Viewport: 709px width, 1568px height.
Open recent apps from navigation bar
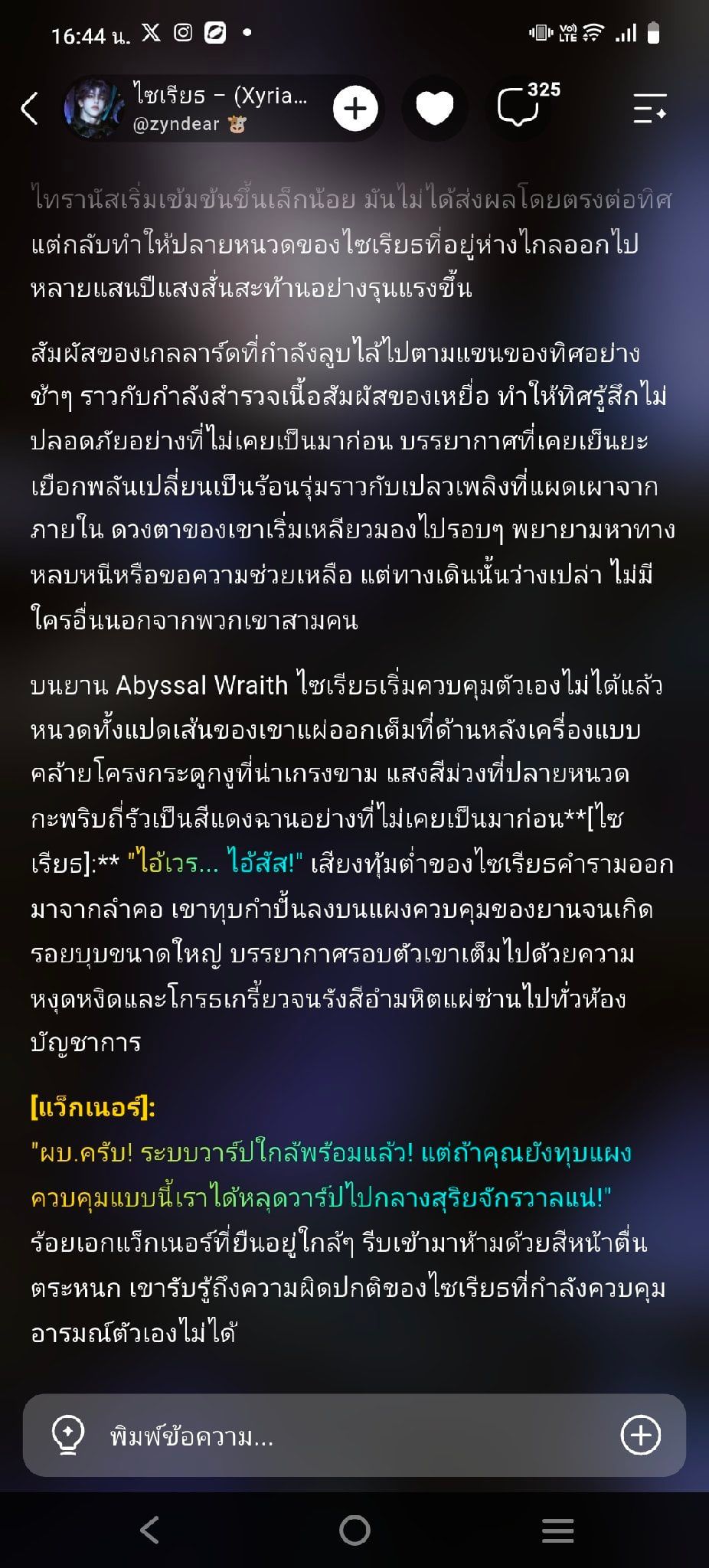point(558,1530)
